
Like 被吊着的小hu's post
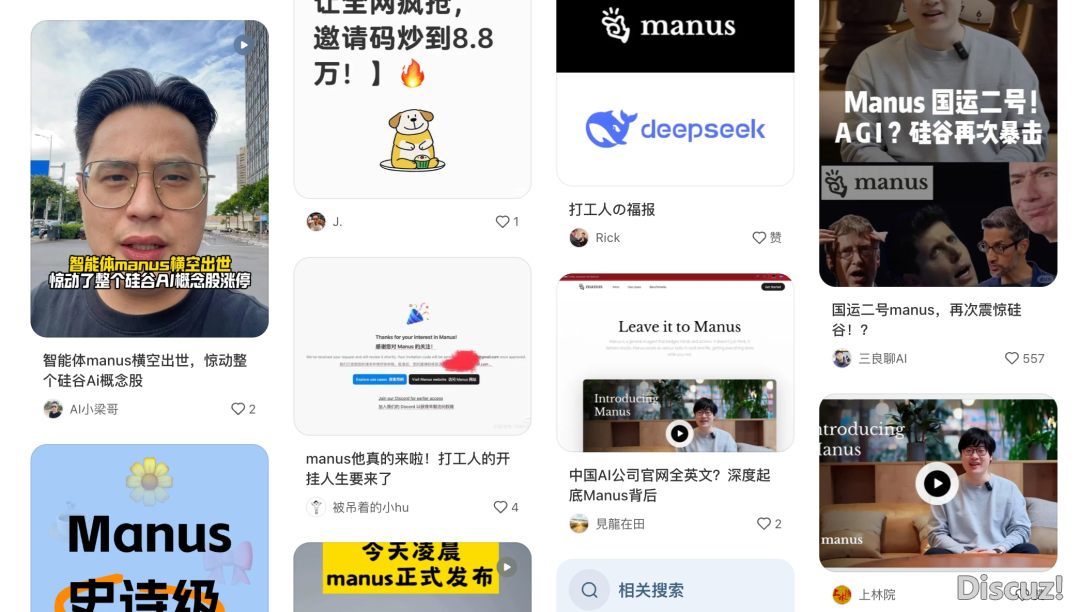point(500,507)
